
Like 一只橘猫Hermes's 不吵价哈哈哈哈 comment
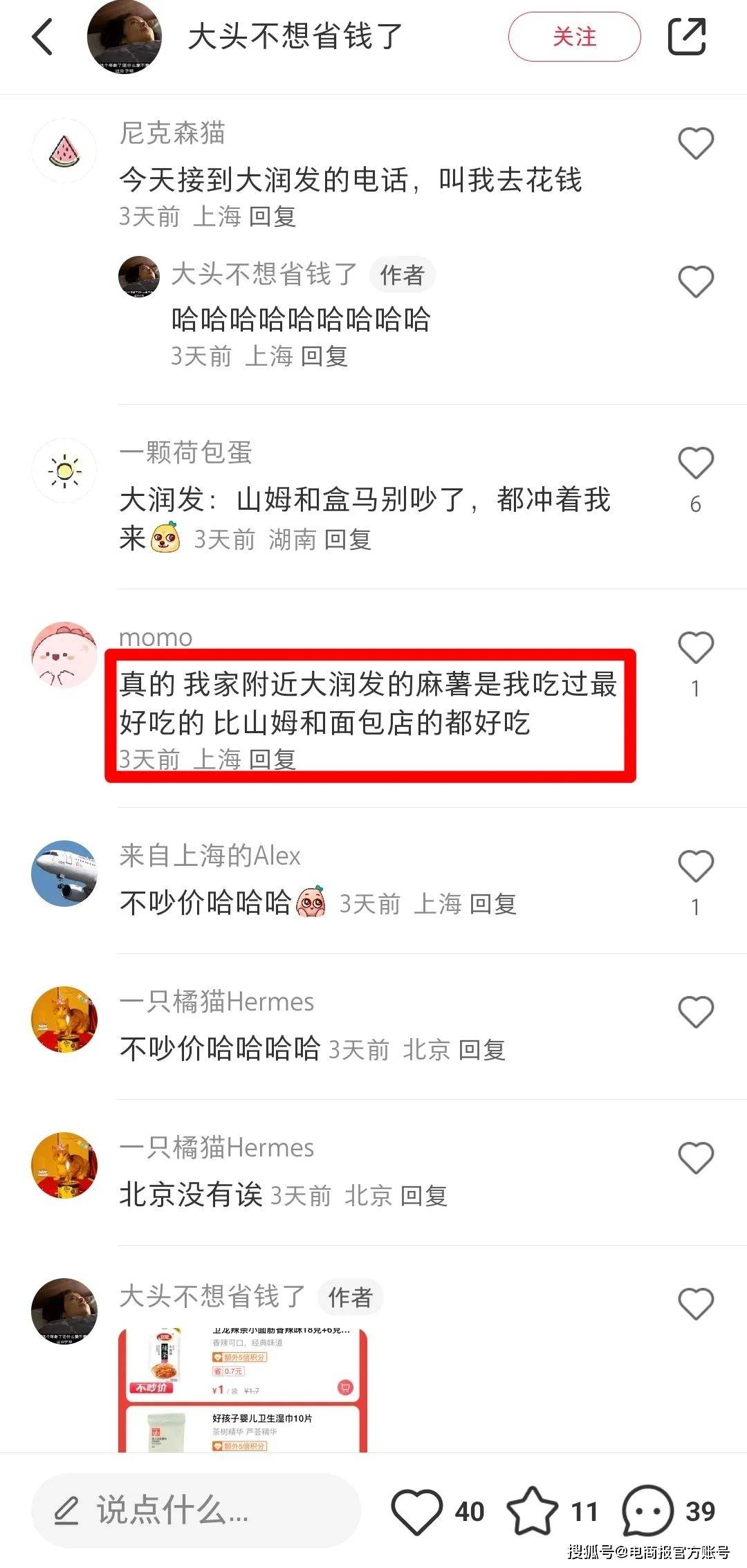coord(695,1013)
